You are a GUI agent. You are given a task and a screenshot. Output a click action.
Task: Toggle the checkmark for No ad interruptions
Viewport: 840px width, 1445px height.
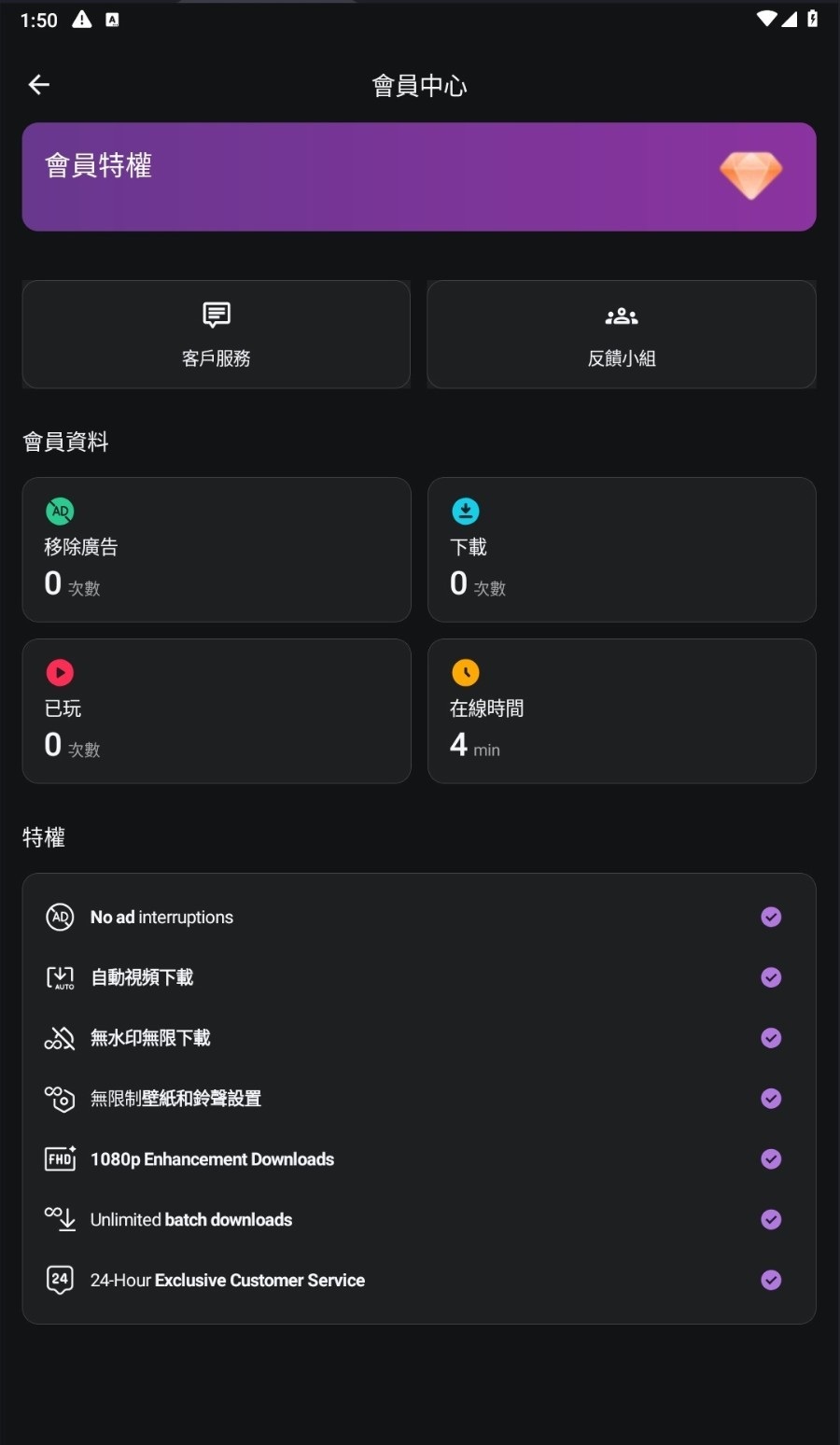point(771,917)
